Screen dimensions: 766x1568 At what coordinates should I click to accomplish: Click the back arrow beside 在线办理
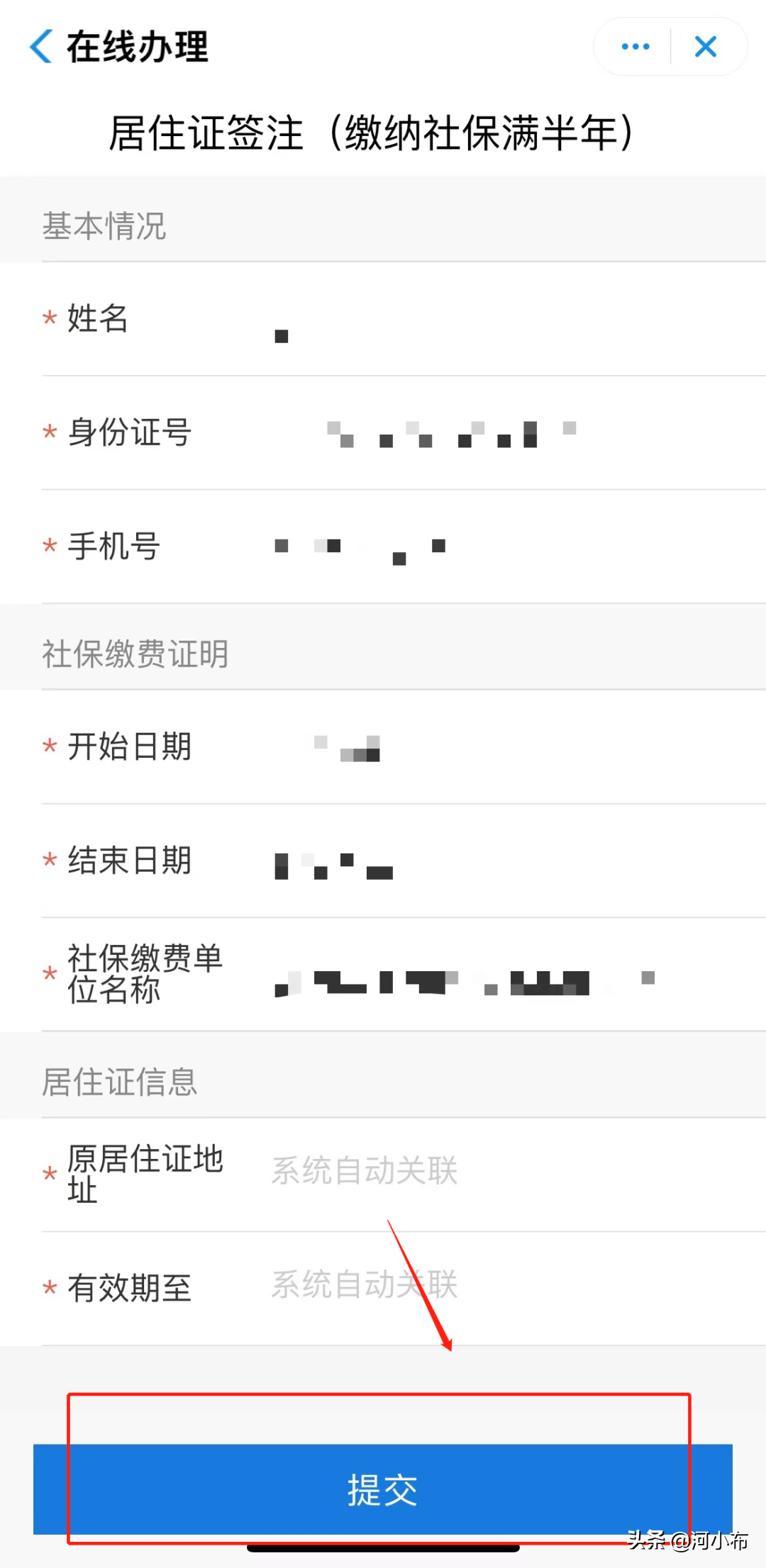click(x=41, y=47)
